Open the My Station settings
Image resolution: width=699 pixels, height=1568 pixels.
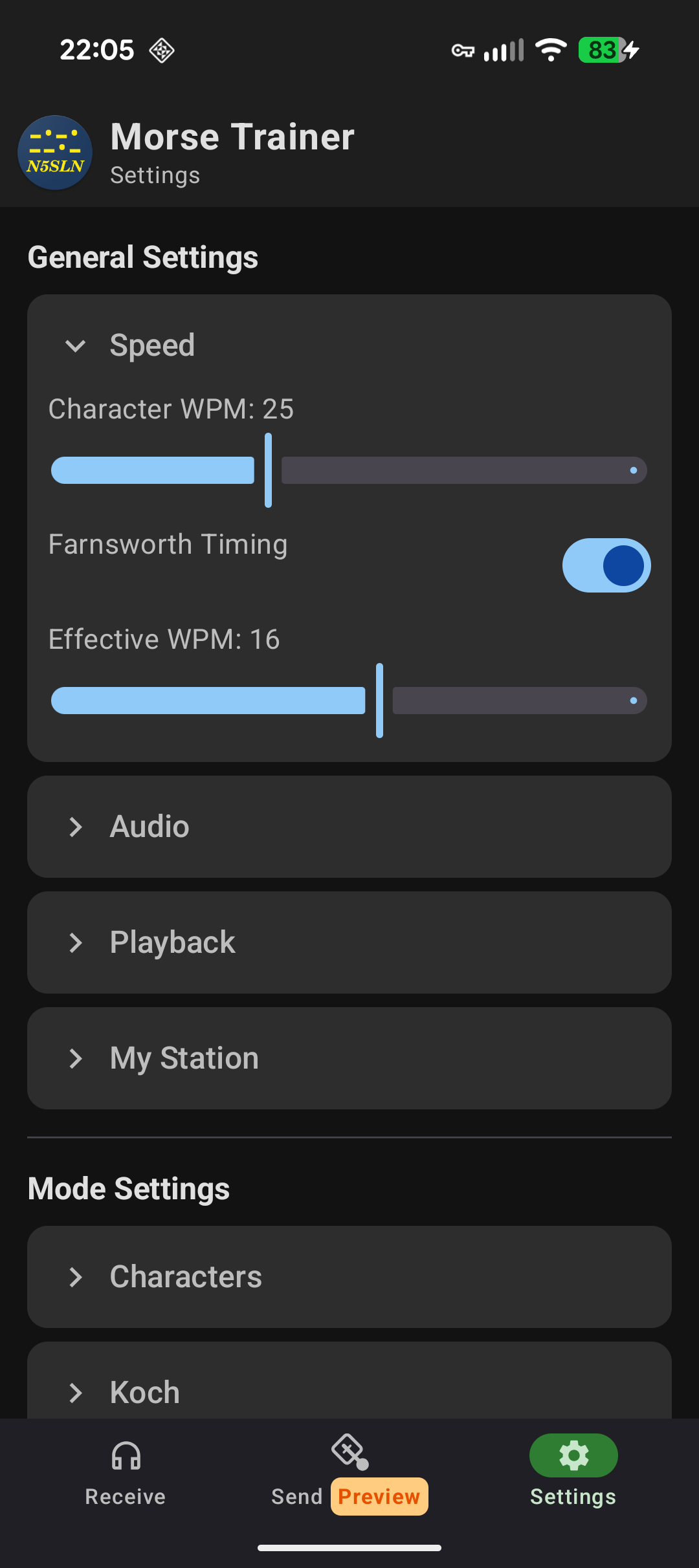point(349,1058)
